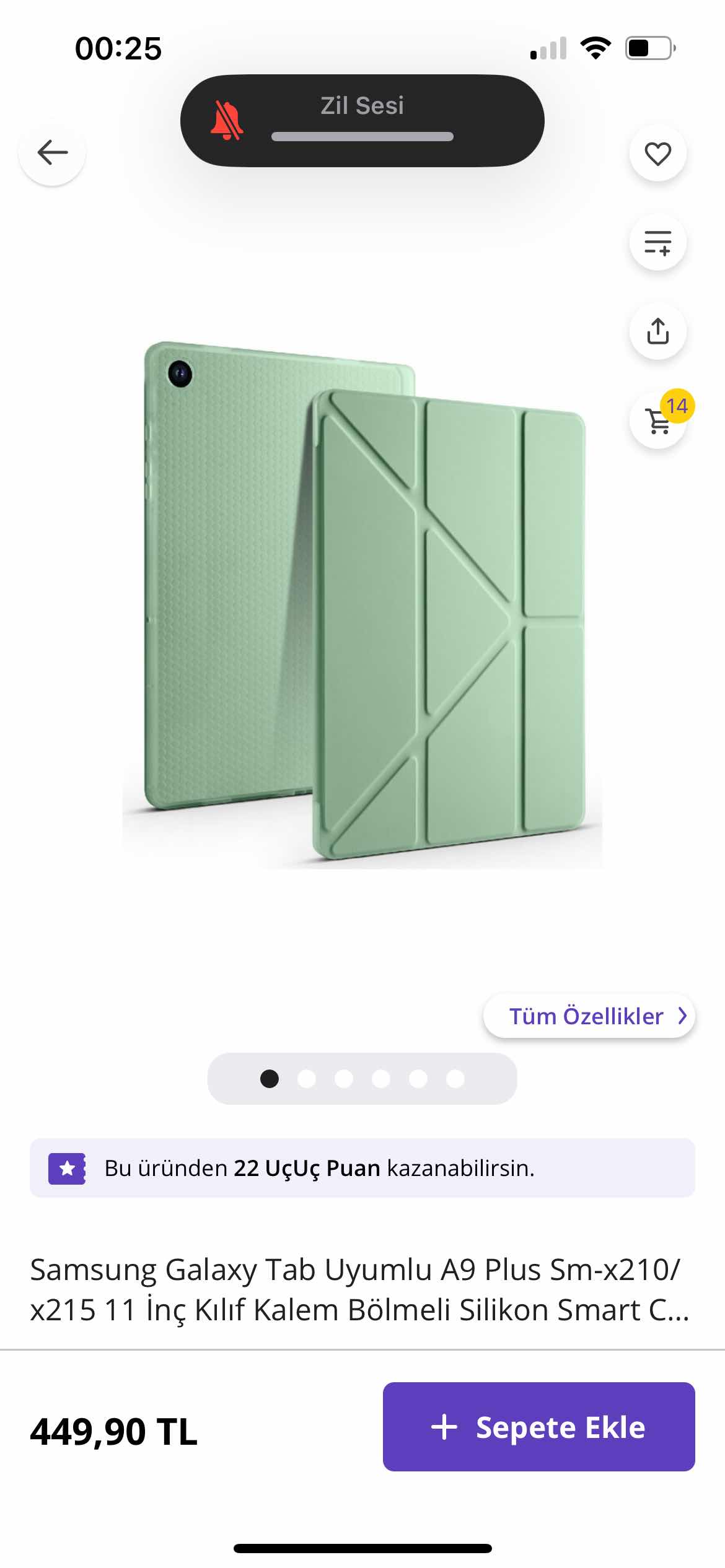Go back using the arrow button
Image resolution: width=725 pixels, height=1568 pixels.
pos(52,153)
